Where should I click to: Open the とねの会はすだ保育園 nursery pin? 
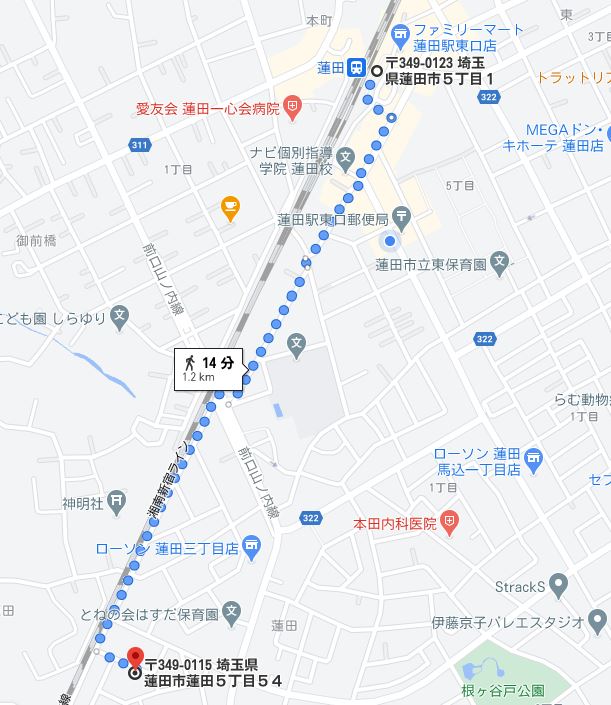point(232,611)
